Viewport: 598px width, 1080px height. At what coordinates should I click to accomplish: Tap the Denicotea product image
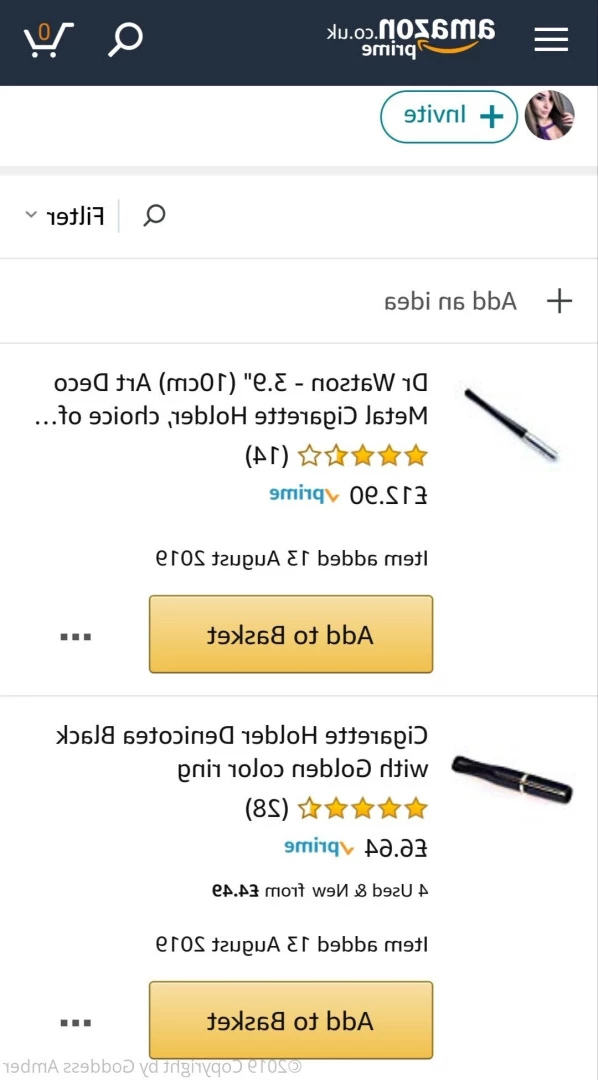tap(511, 778)
